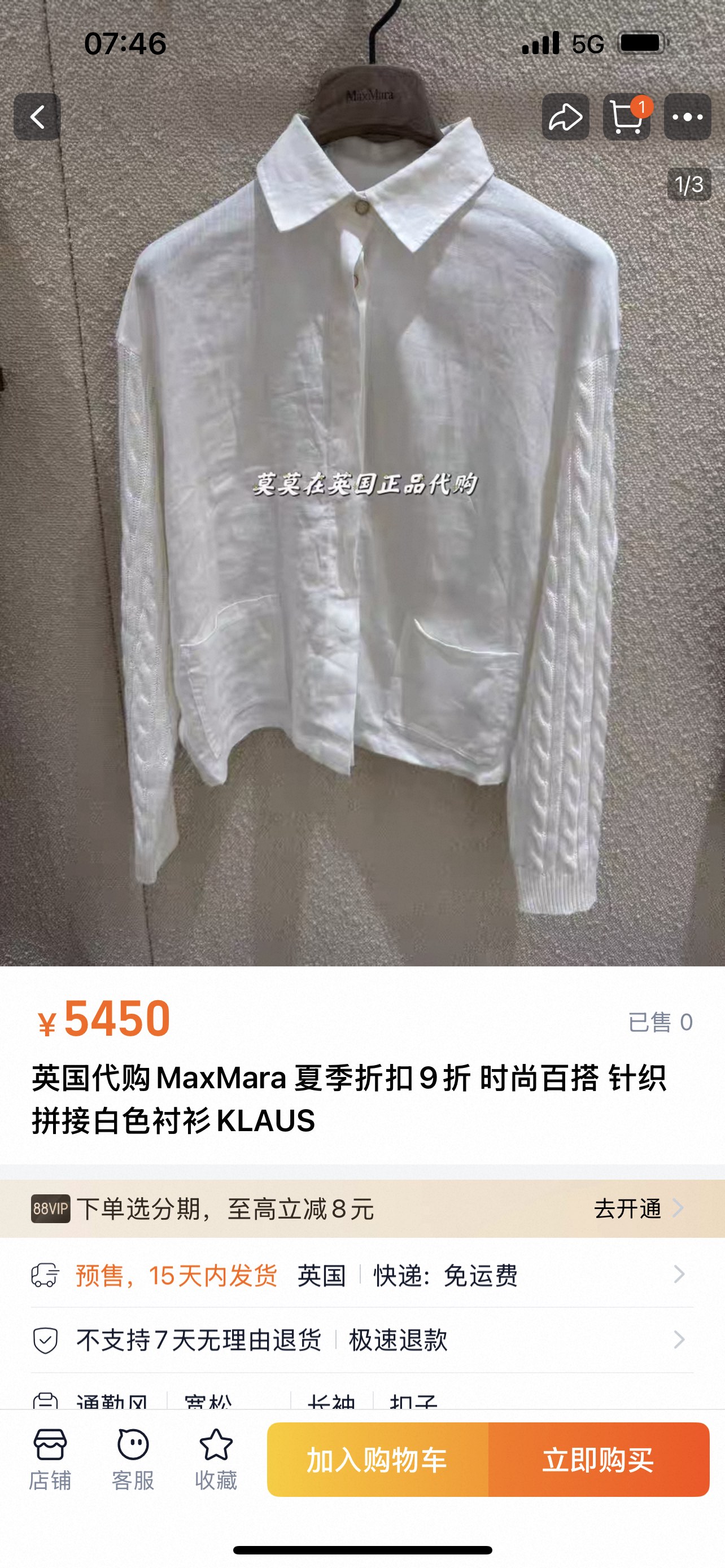Open the shopping cart icon
Image resolution: width=725 pixels, height=1568 pixels.
(x=627, y=116)
